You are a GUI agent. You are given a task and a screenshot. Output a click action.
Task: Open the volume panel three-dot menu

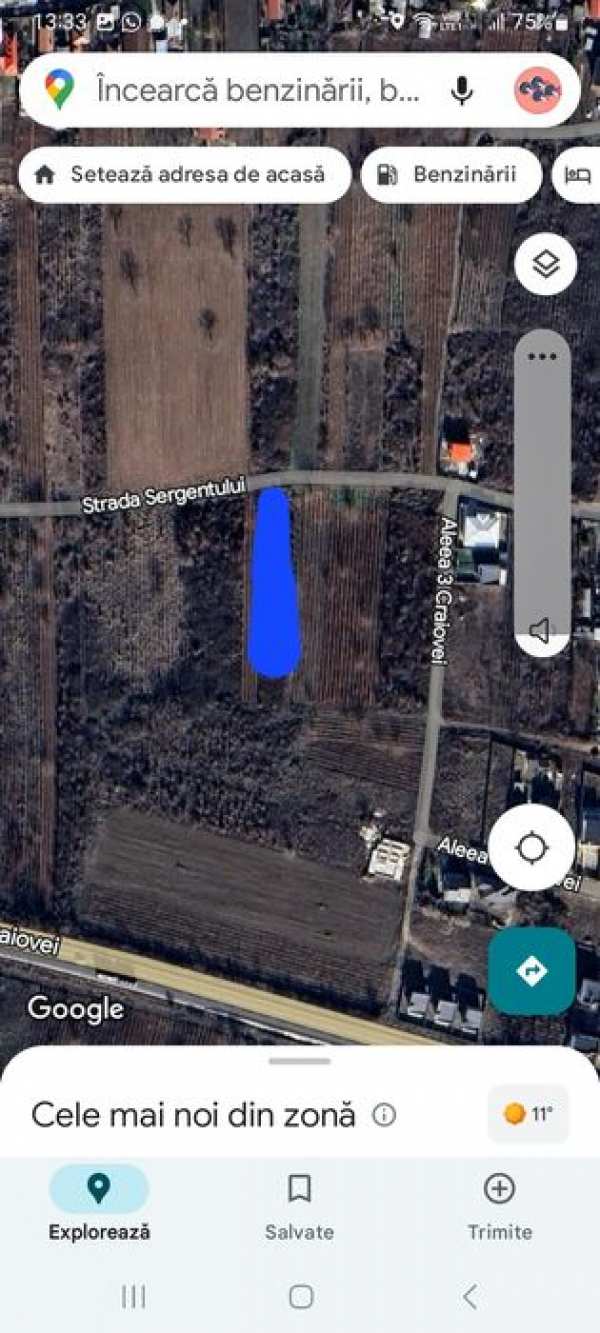(x=542, y=357)
